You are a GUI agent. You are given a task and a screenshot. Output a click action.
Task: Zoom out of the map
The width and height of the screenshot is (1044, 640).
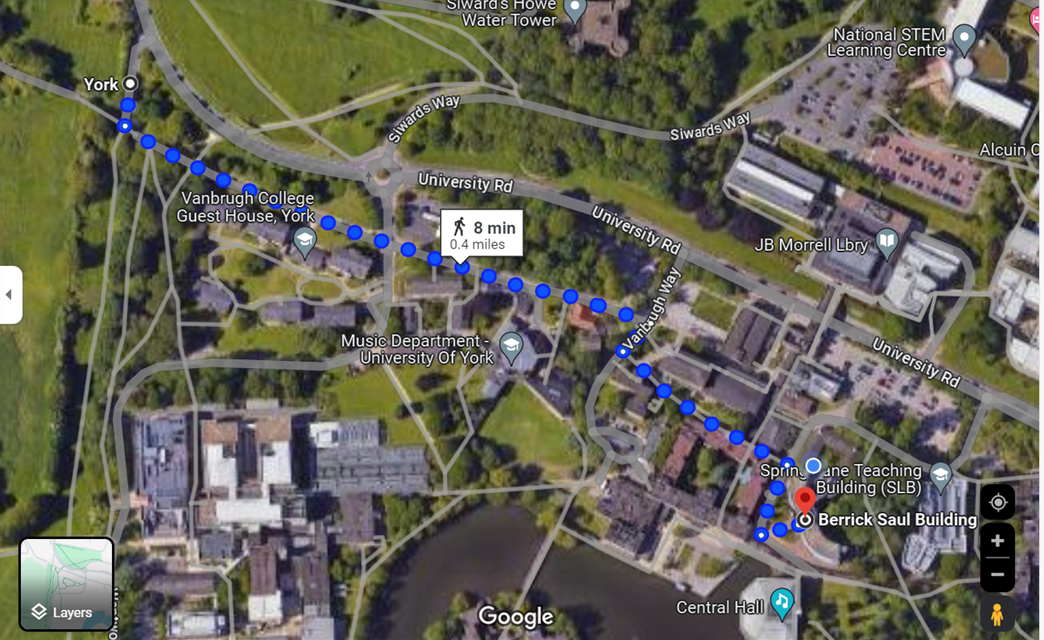(997, 575)
